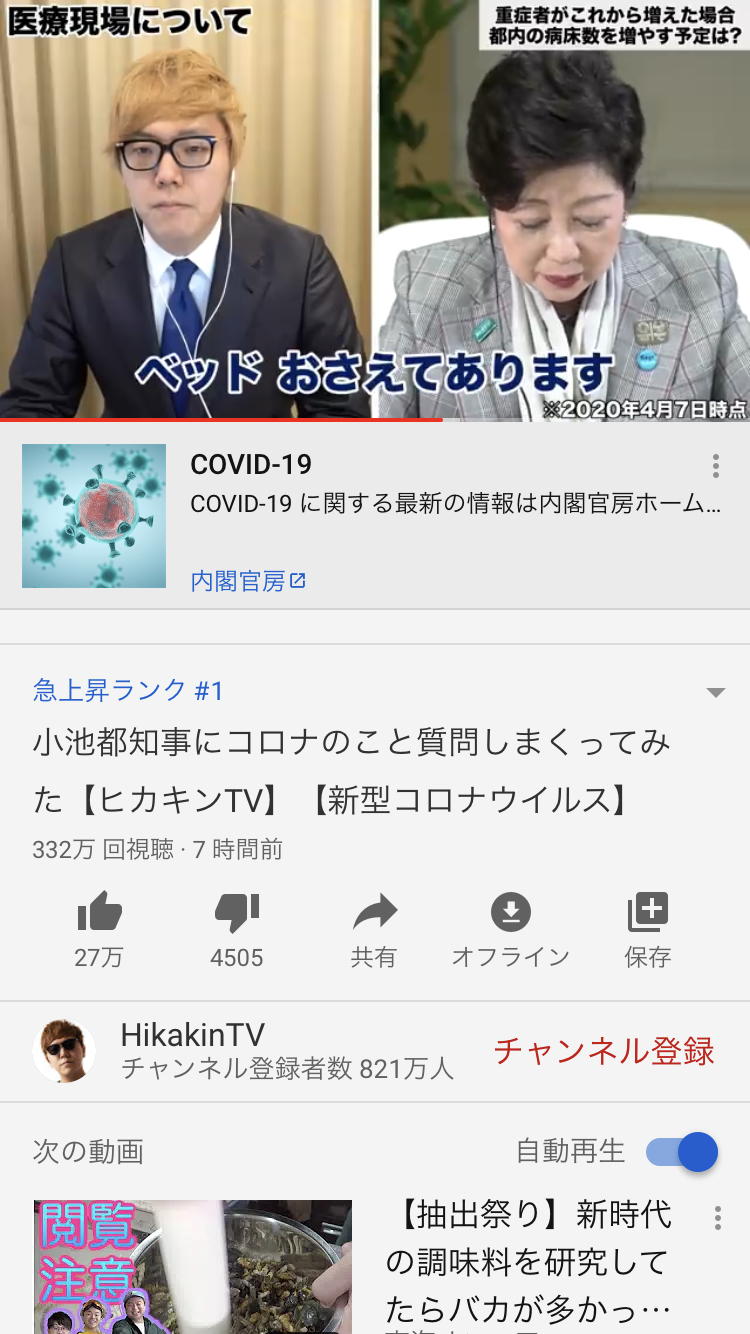Save the video to a playlist with 保存
Image resolution: width=750 pixels, height=1334 pixels.
(648, 931)
